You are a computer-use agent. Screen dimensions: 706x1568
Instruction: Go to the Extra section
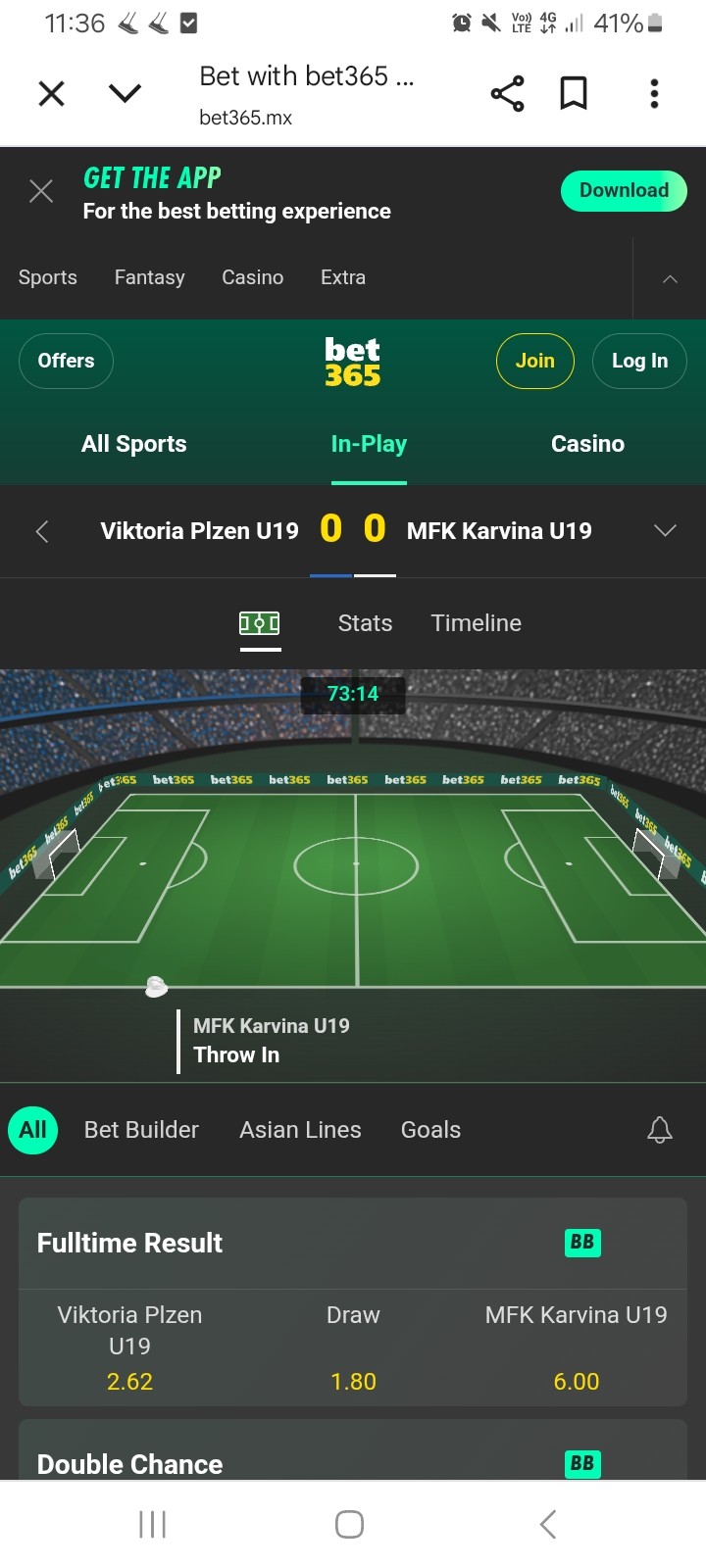342,277
